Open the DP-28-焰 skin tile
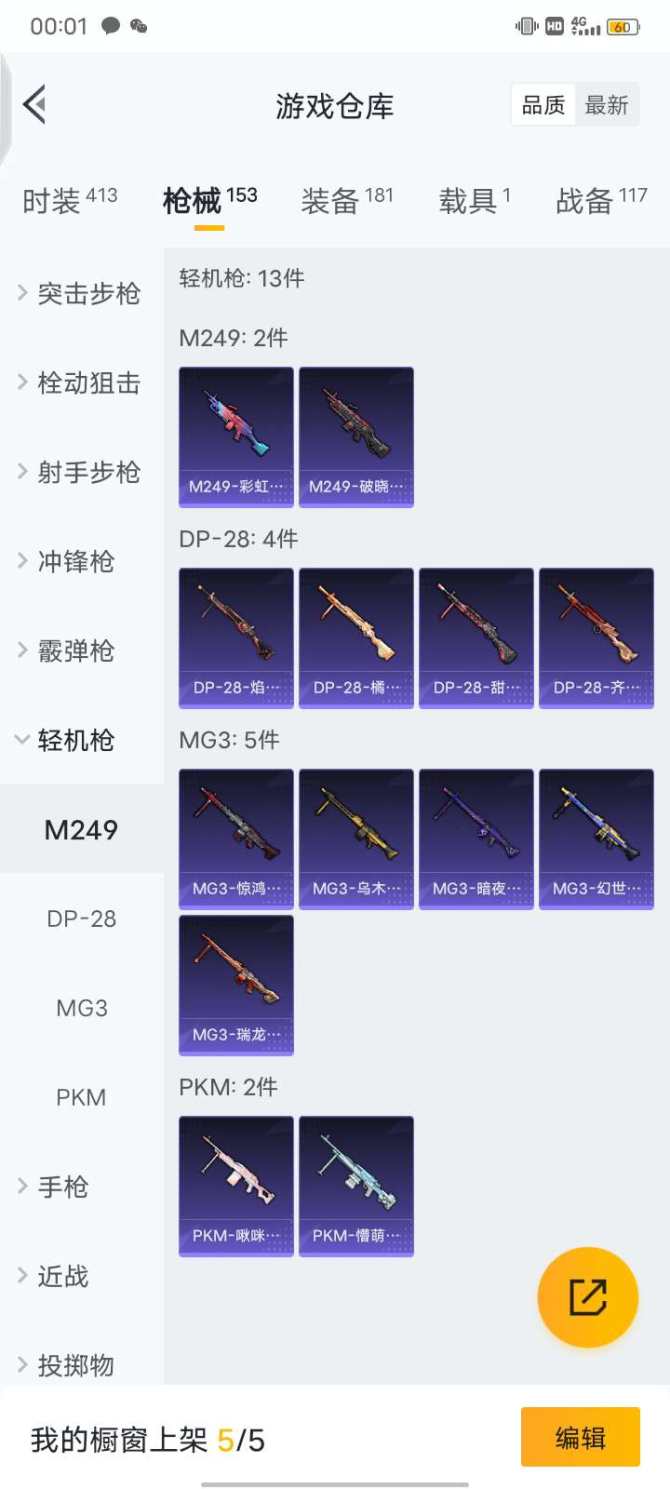This screenshot has width=670, height=1489. (236, 637)
